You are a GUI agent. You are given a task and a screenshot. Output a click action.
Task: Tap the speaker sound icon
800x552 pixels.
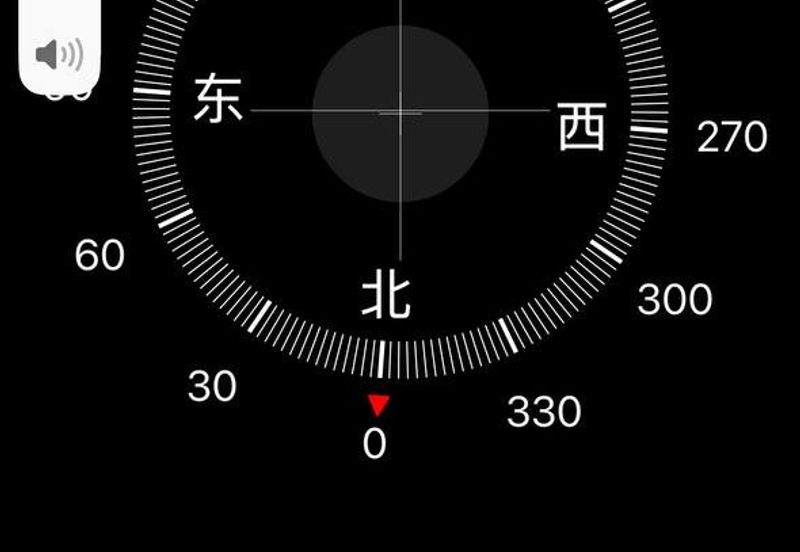coord(59,54)
